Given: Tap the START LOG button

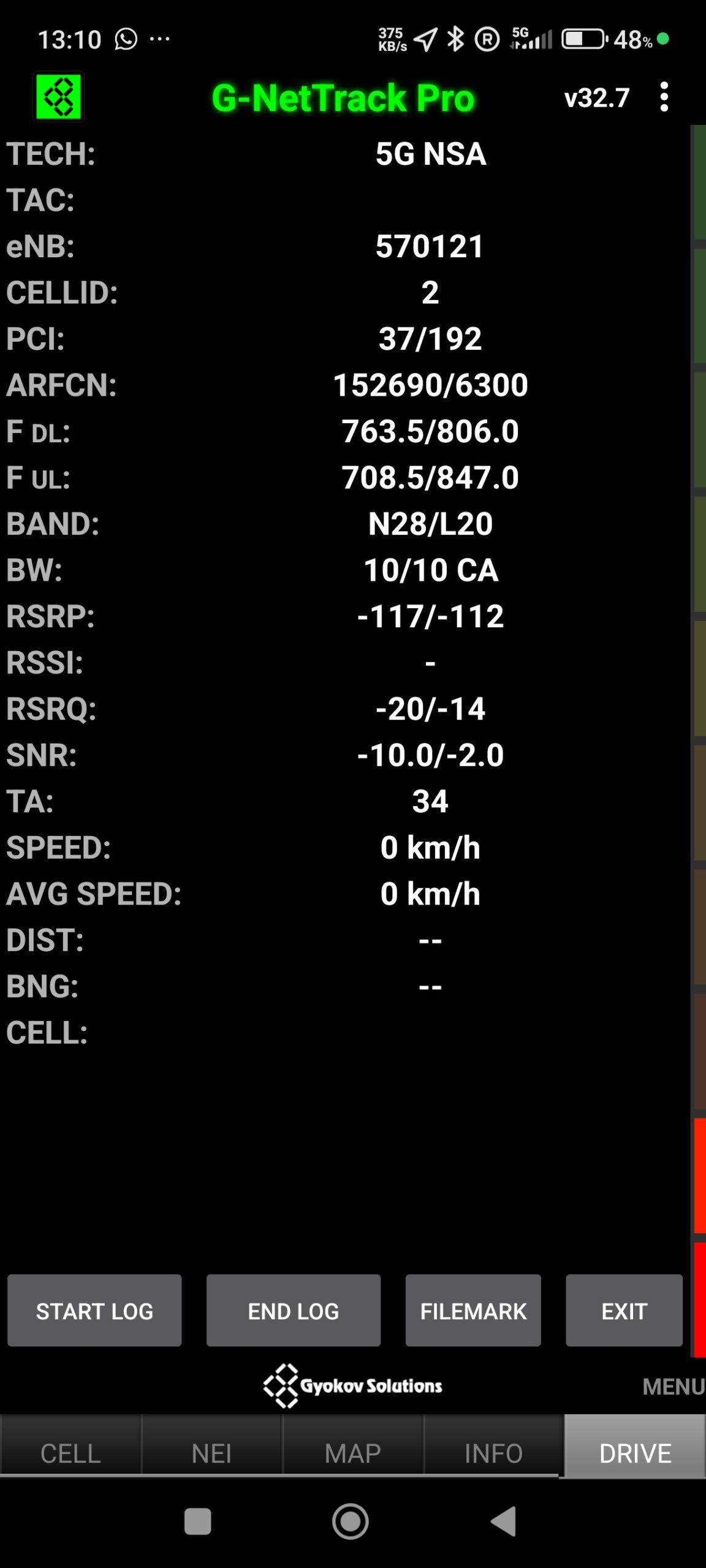Looking at the screenshot, I should (94, 1311).
